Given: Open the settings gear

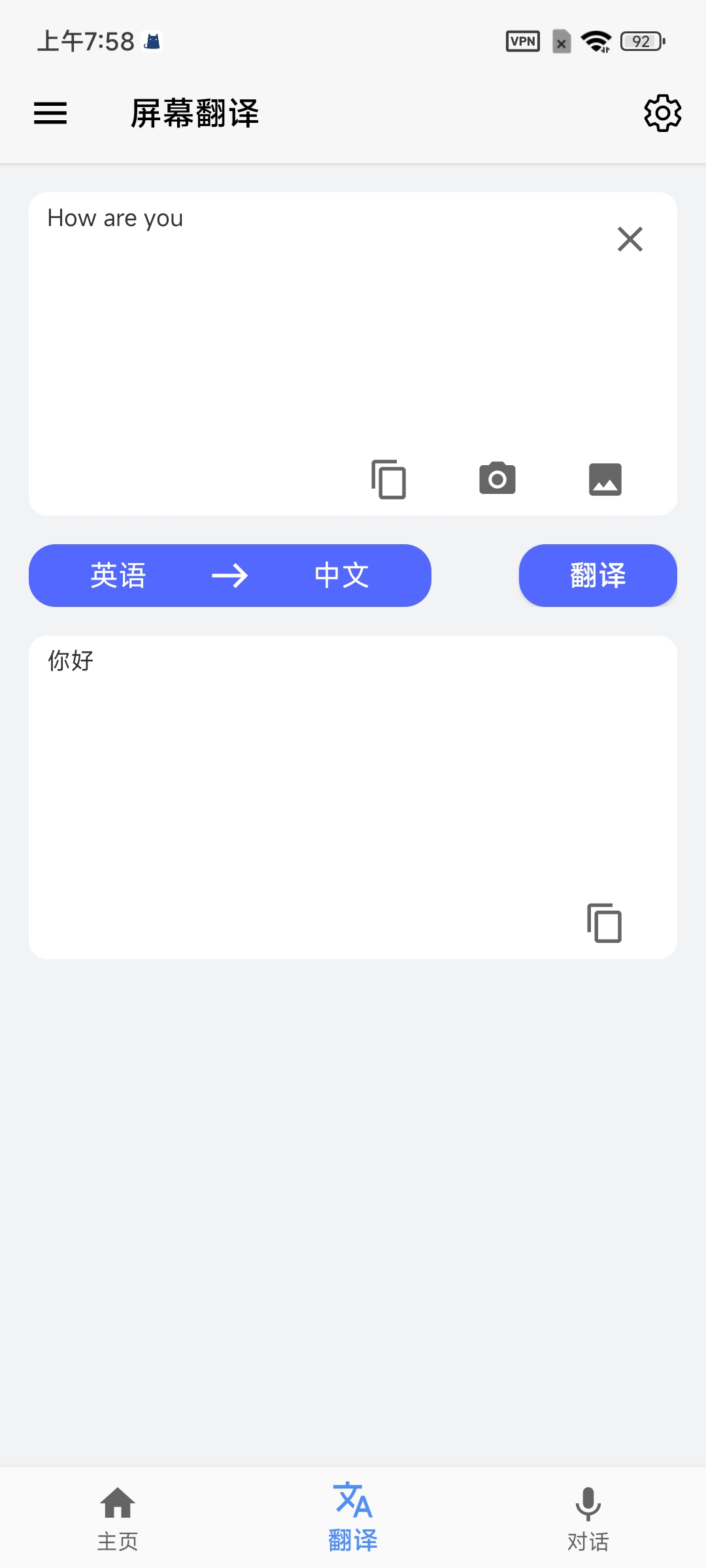Looking at the screenshot, I should [662, 114].
